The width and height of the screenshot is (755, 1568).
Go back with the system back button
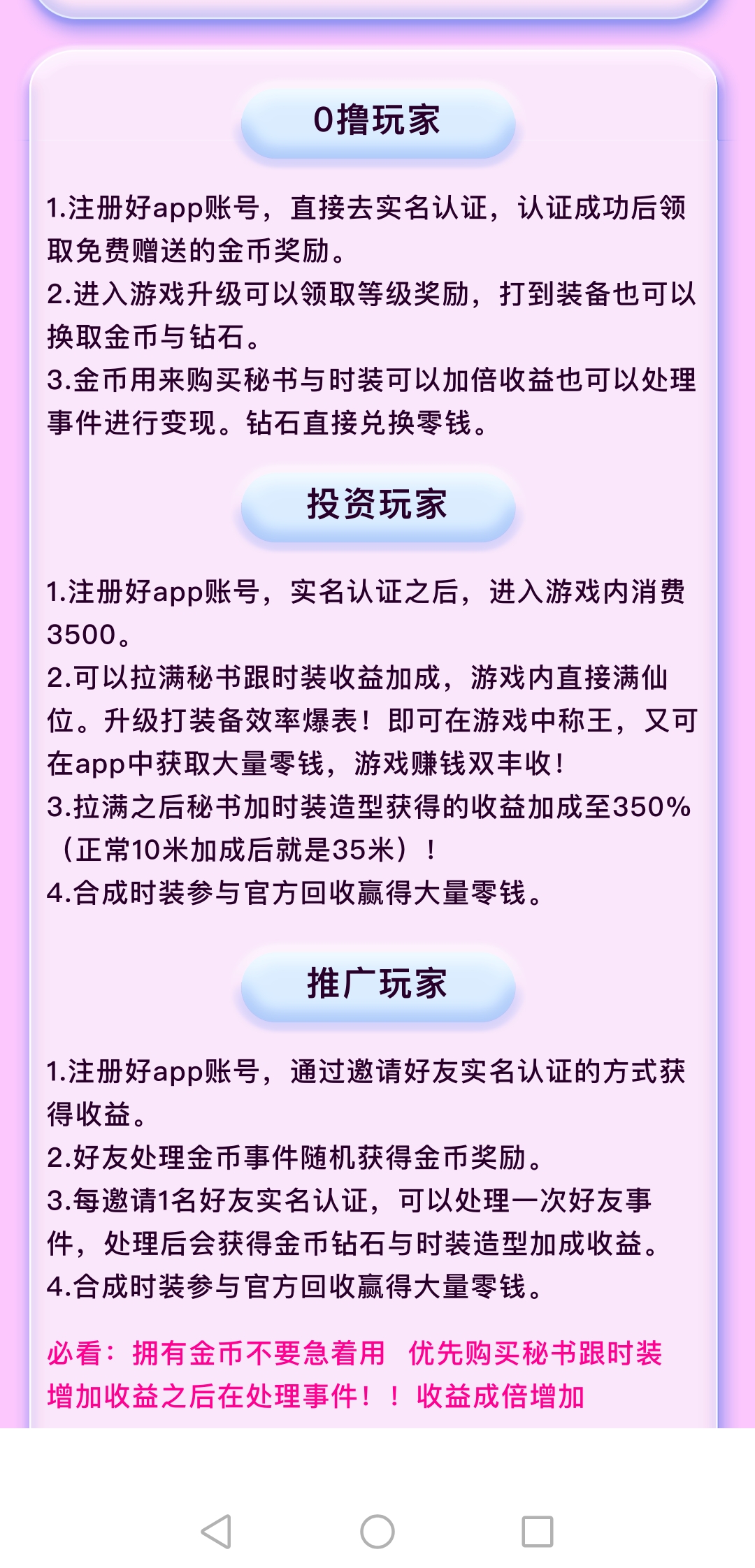(216, 1532)
